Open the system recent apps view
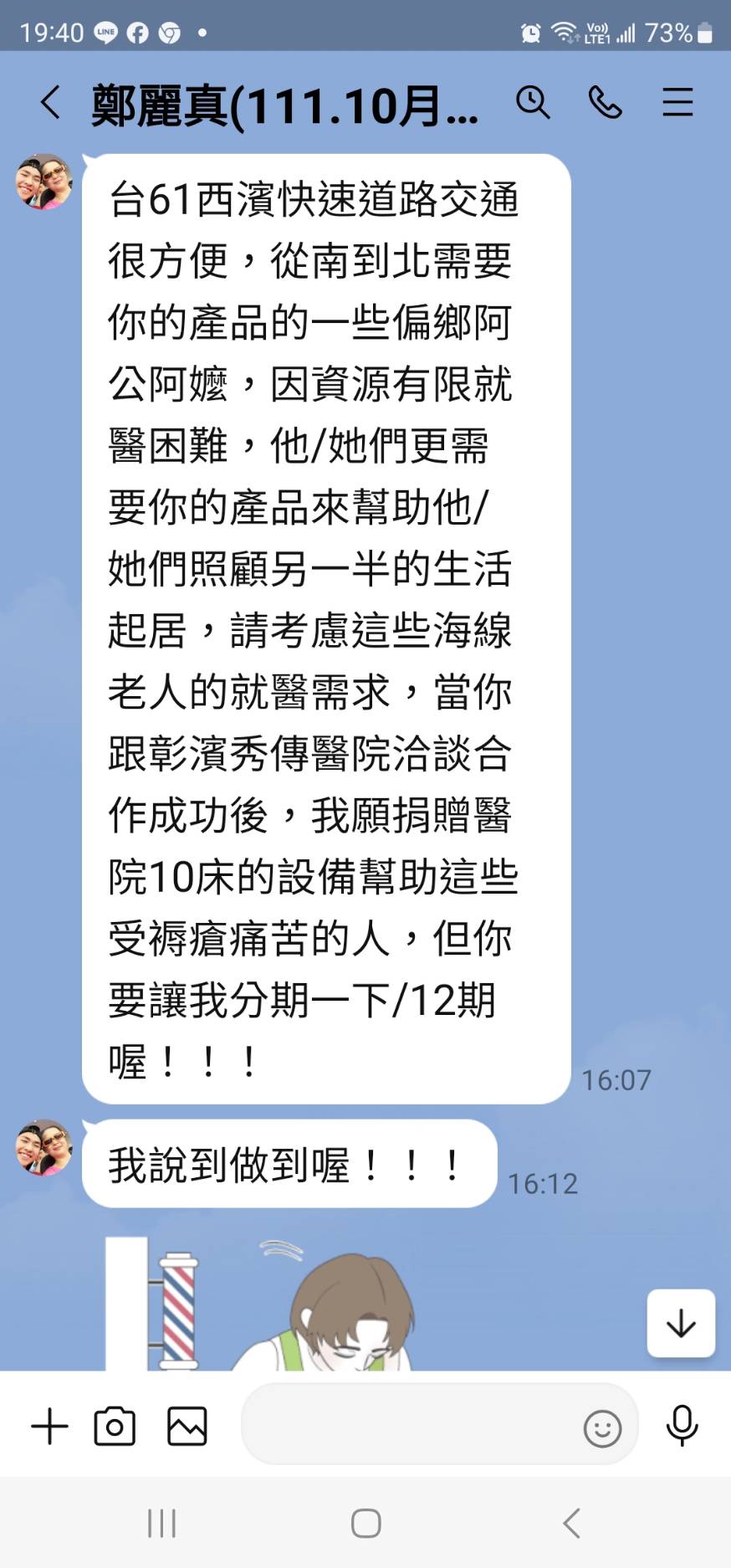This screenshot has width=731, height=1568. coord(161,1523)
